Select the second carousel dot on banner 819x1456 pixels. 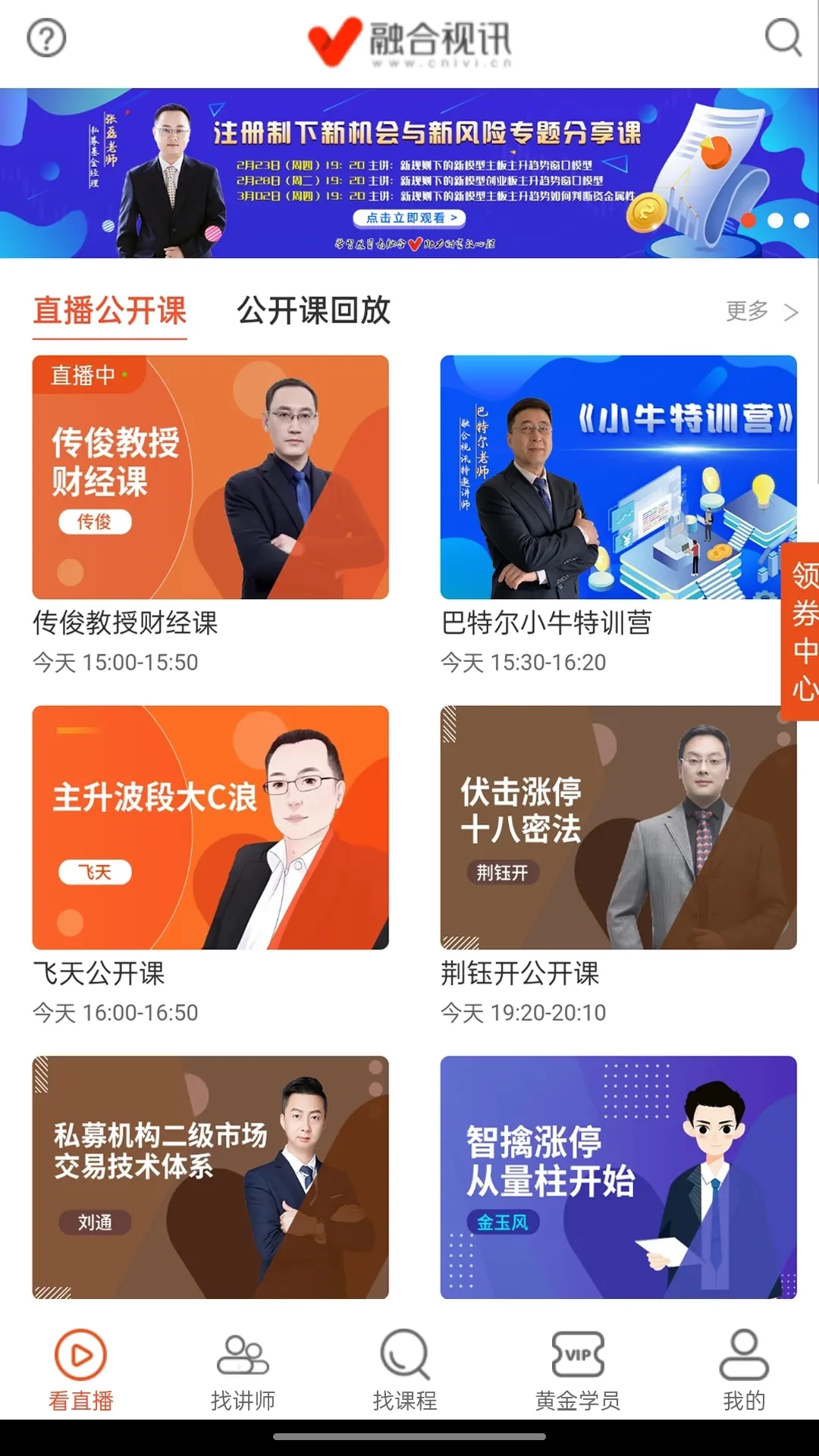coord(775,221)
